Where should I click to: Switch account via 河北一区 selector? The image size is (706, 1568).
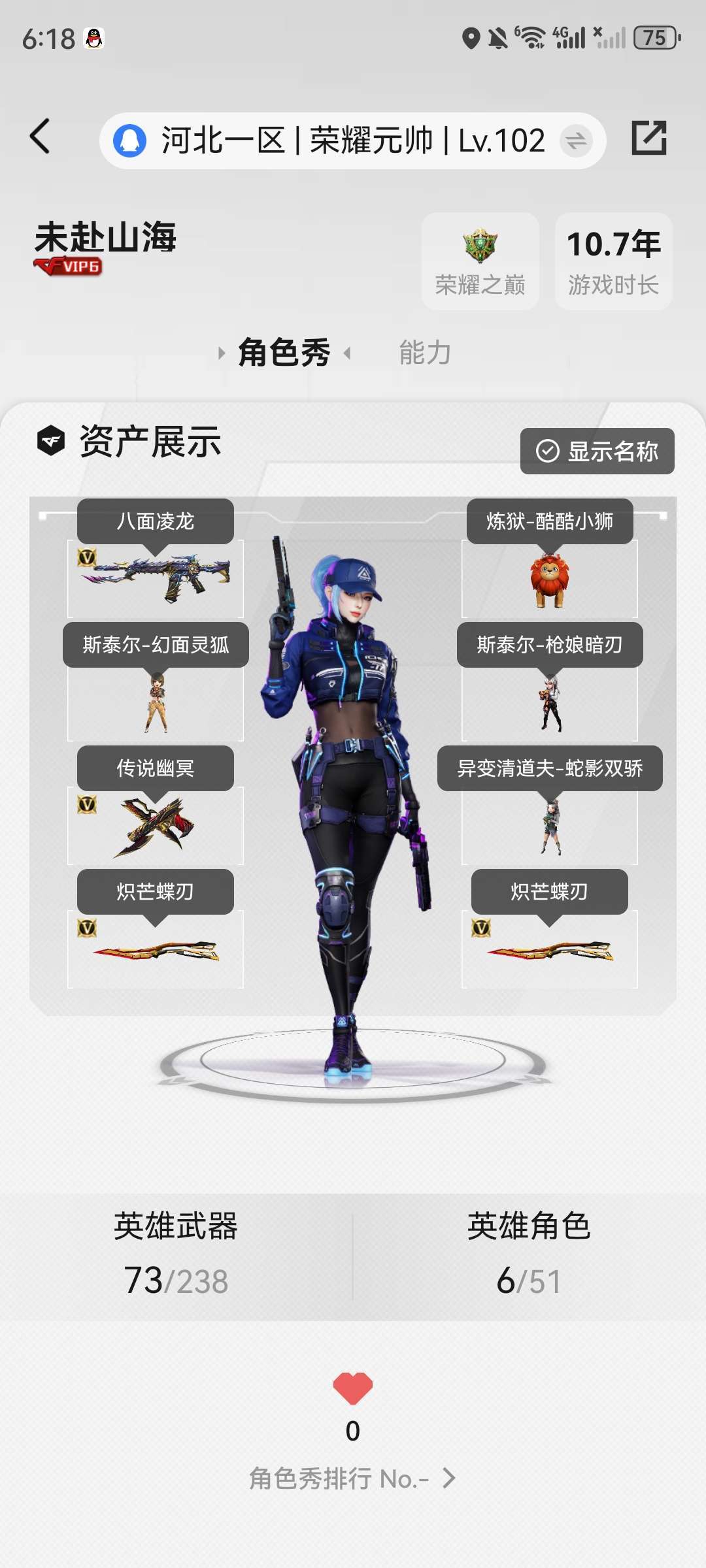pos(353,140)
